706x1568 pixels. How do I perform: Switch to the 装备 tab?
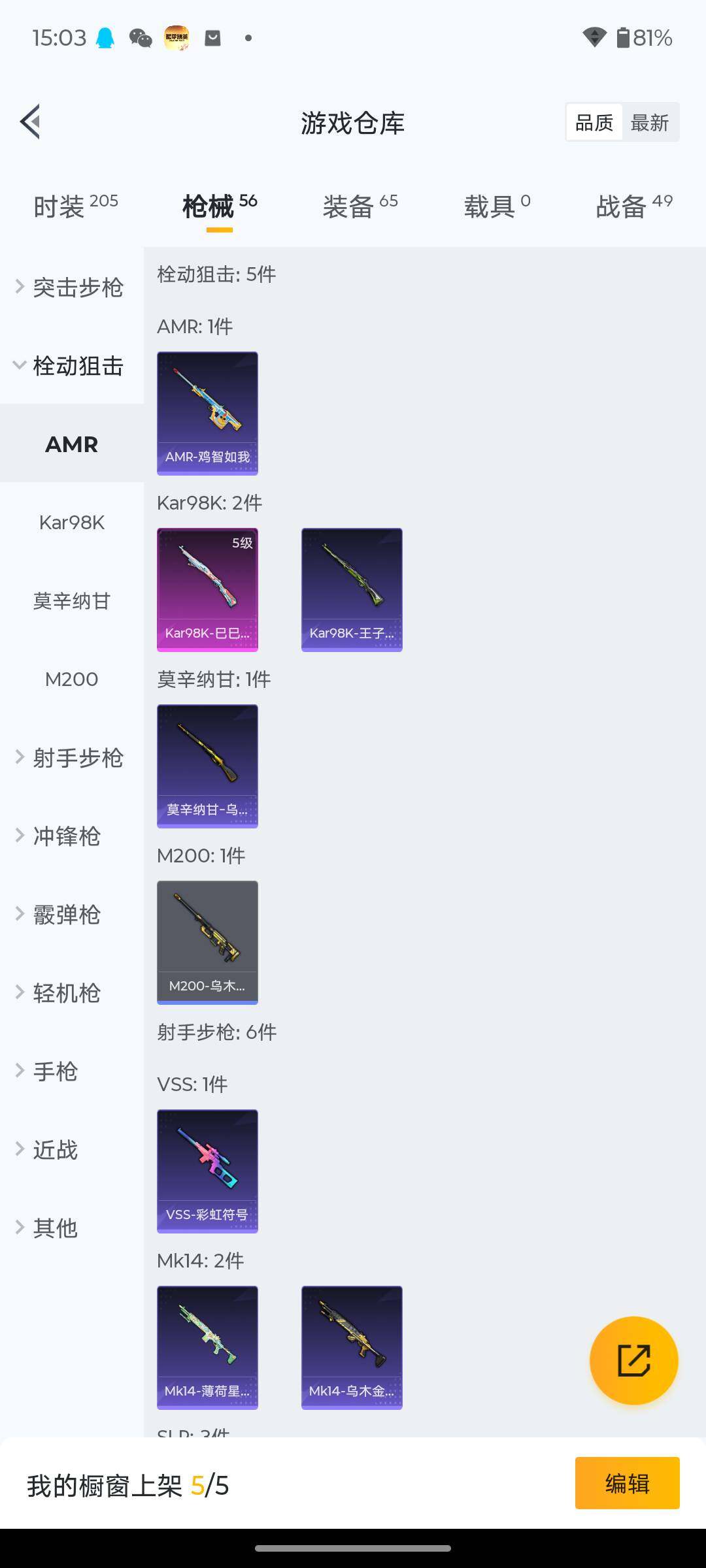tap(360, 206)
